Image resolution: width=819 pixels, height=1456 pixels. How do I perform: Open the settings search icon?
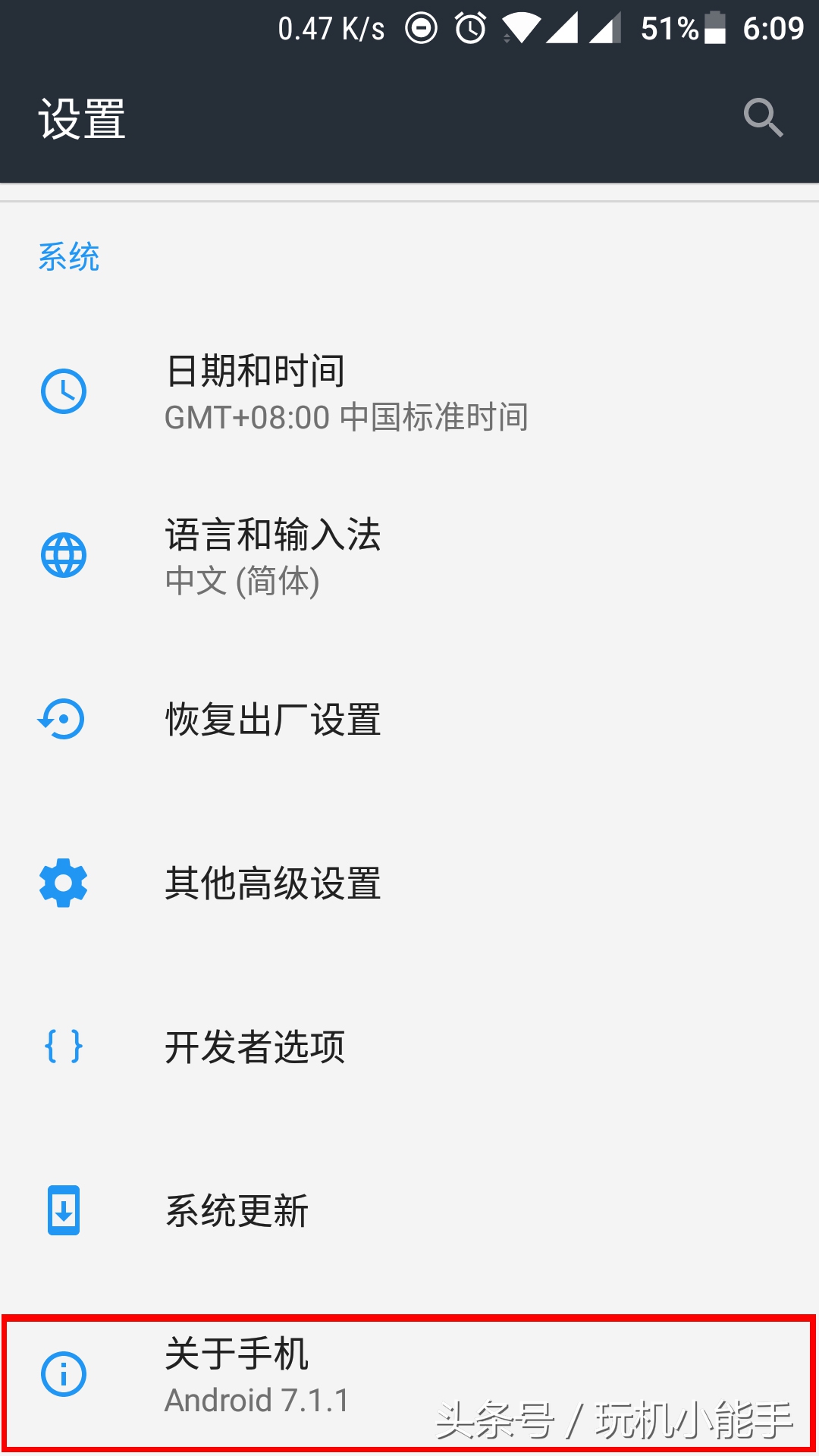(x=763, y=118)
